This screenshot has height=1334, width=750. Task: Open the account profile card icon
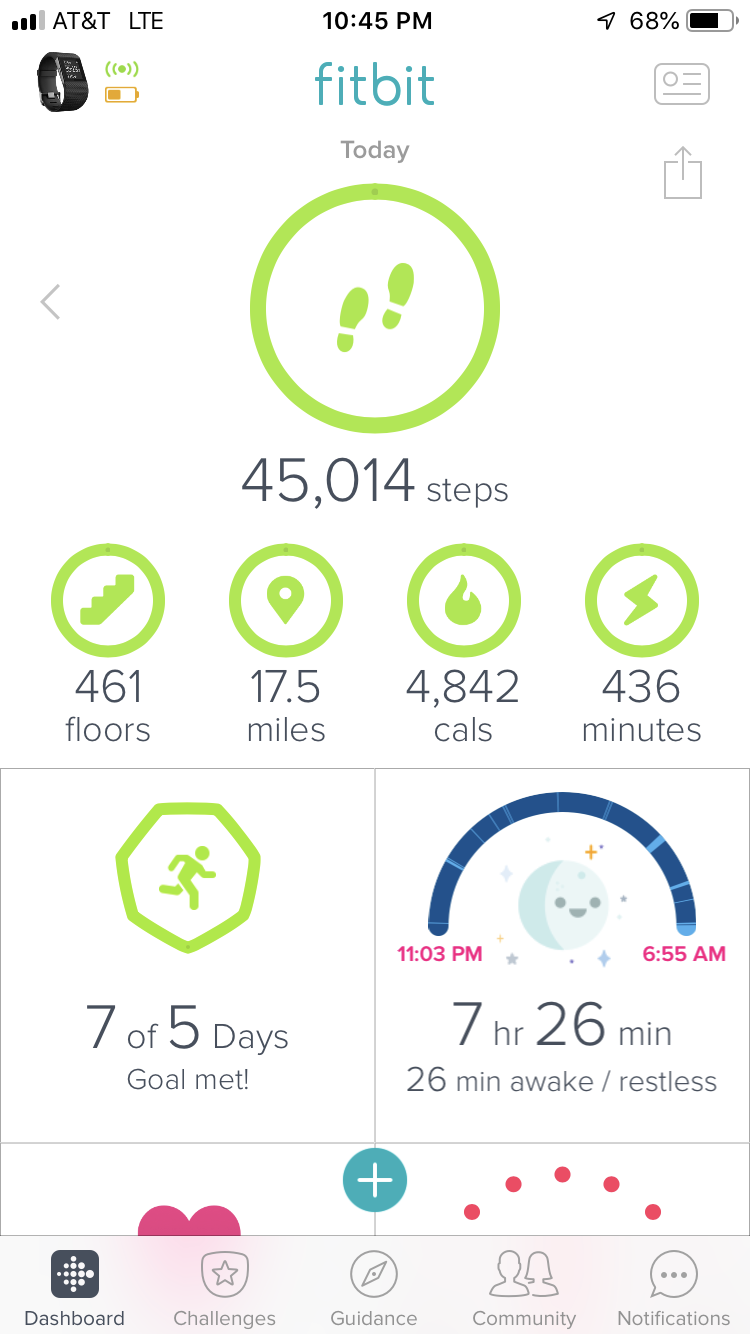coord(681,84)
